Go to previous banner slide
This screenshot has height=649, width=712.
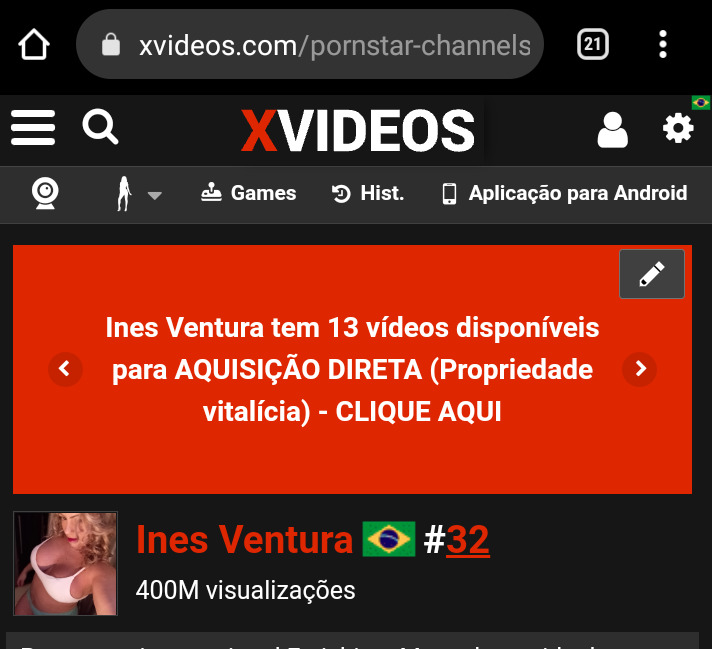(65, 369)
